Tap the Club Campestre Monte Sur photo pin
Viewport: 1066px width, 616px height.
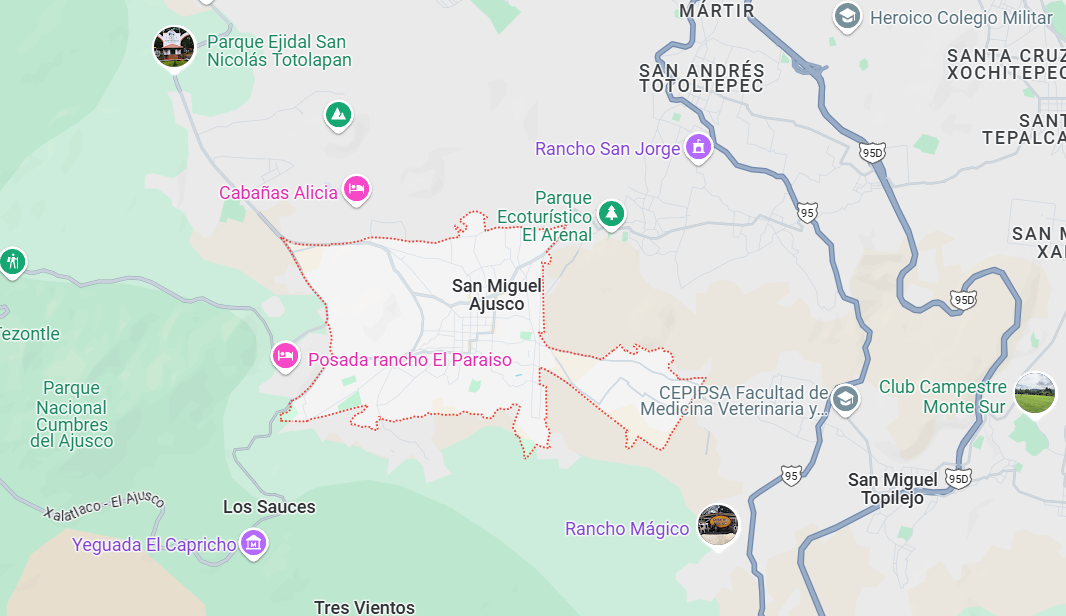click(1034, 393)
